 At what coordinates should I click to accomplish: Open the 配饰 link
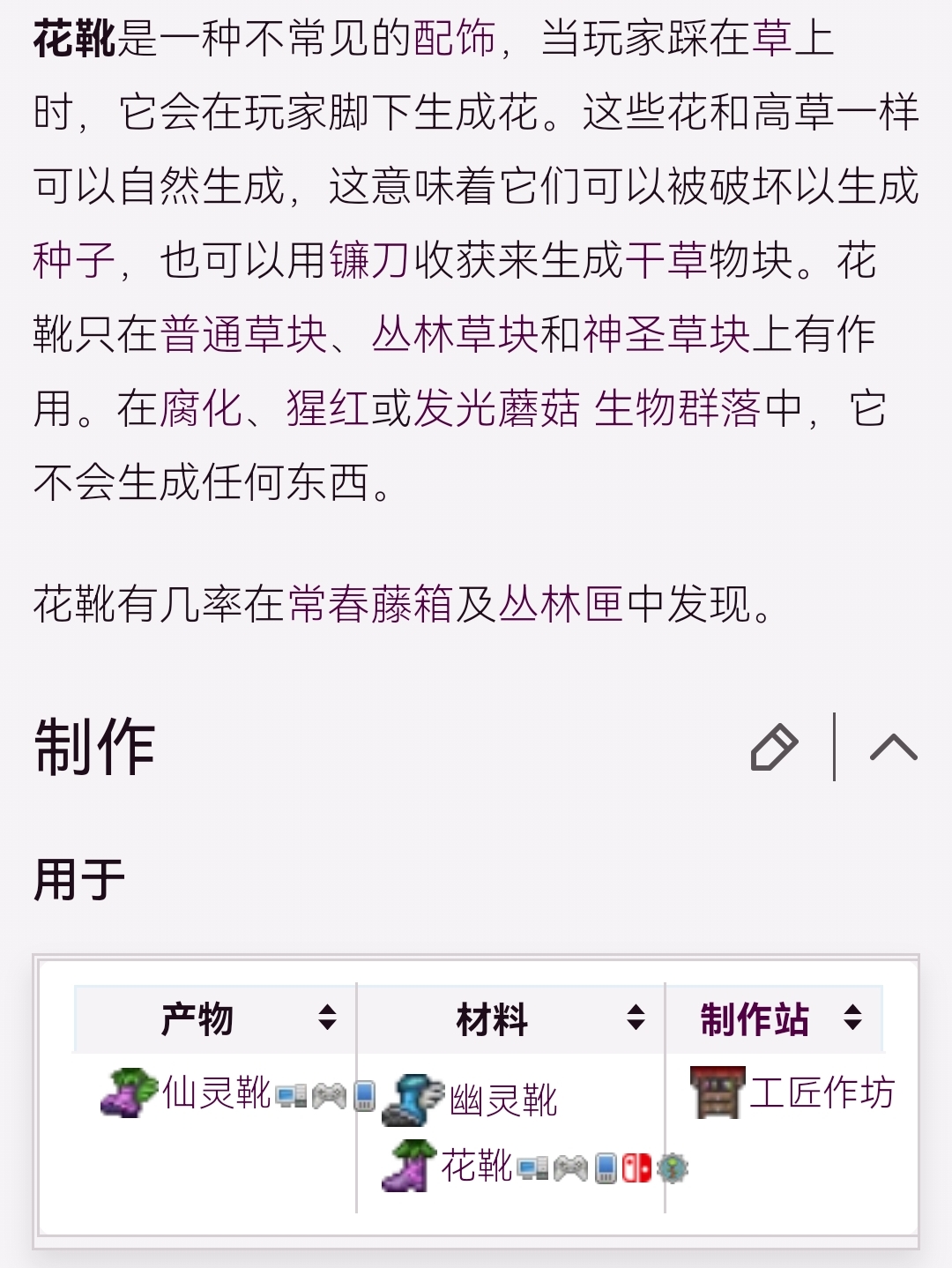tap(455, 39)
